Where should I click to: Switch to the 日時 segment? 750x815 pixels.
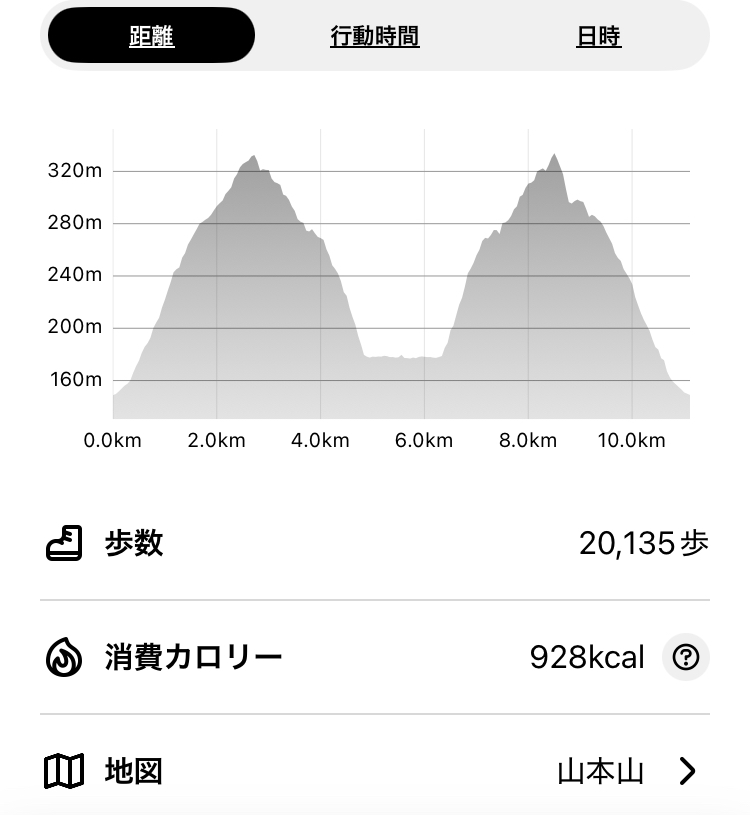[598, 37]
